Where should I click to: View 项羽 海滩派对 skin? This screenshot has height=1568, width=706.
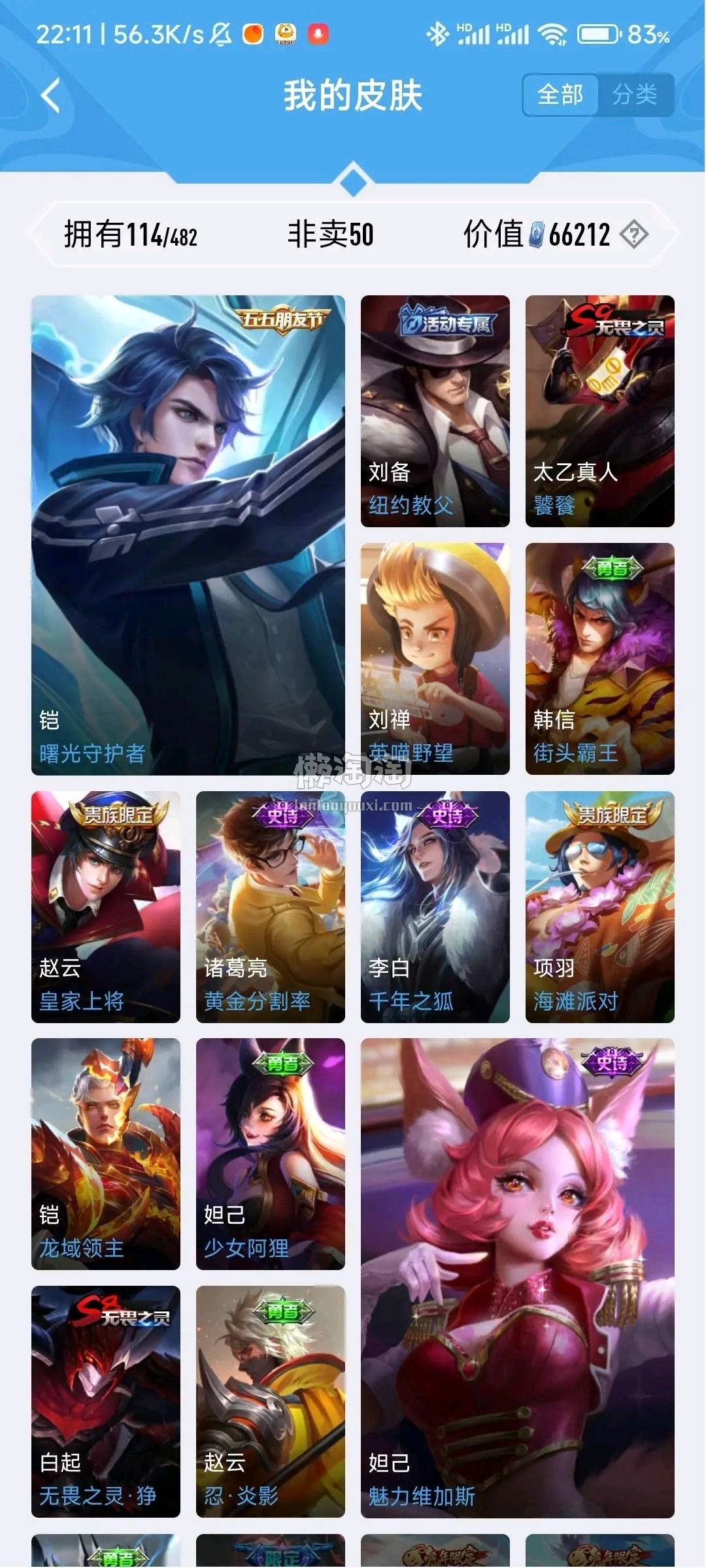pyautogui.click(x=599, y=906)
